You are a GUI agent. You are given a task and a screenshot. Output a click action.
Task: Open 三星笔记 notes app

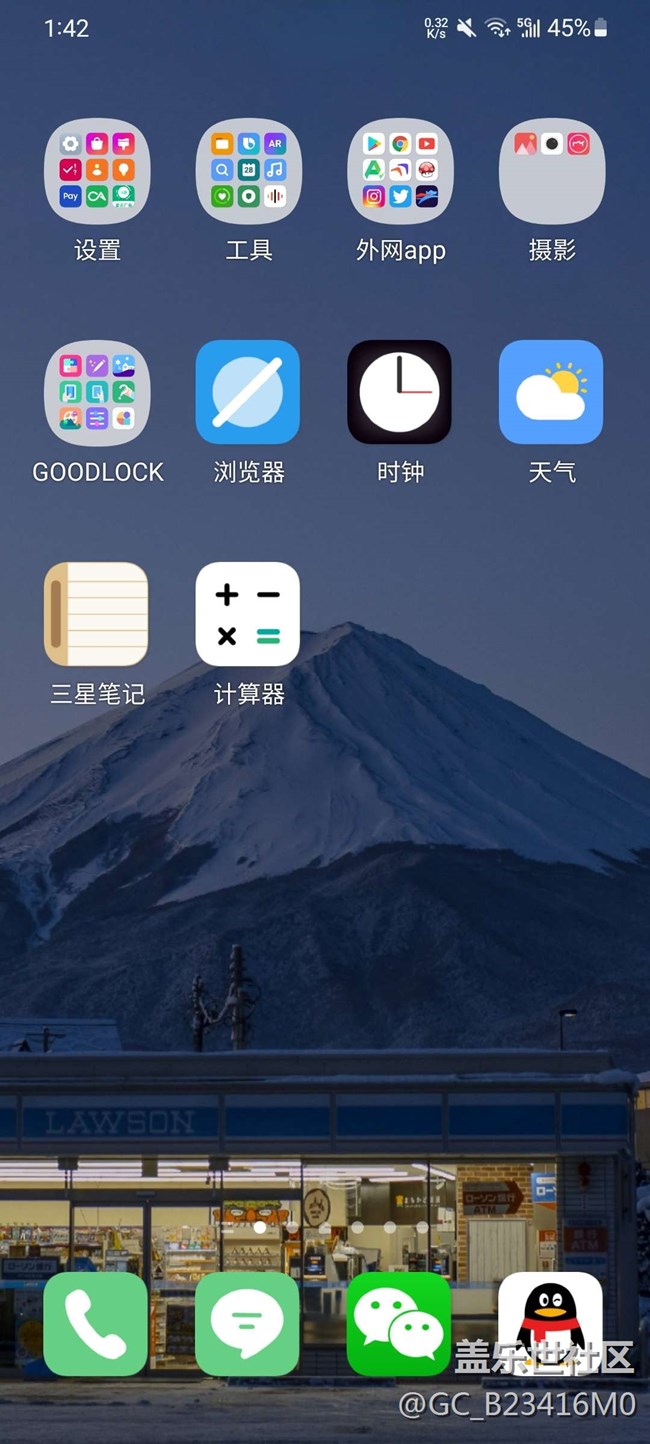(97, 614)
